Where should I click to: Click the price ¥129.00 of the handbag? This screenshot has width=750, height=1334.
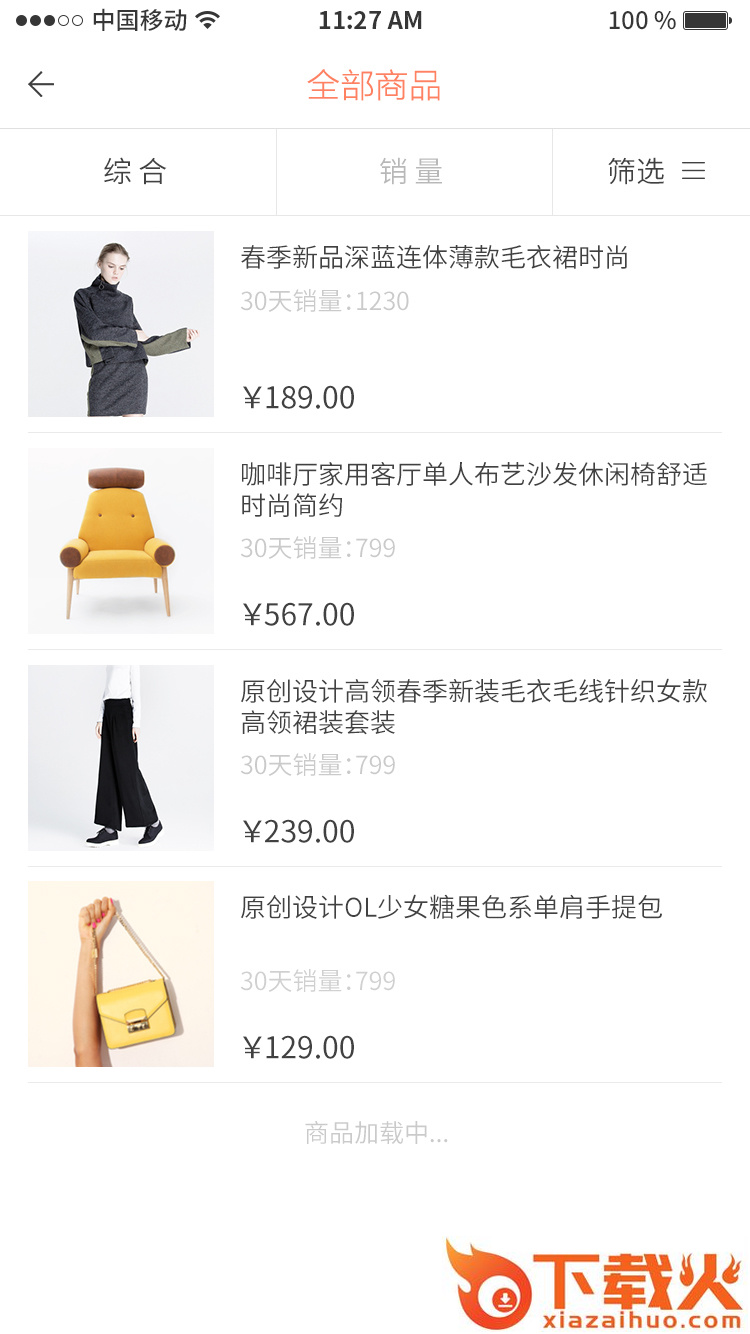(301, 1047)
